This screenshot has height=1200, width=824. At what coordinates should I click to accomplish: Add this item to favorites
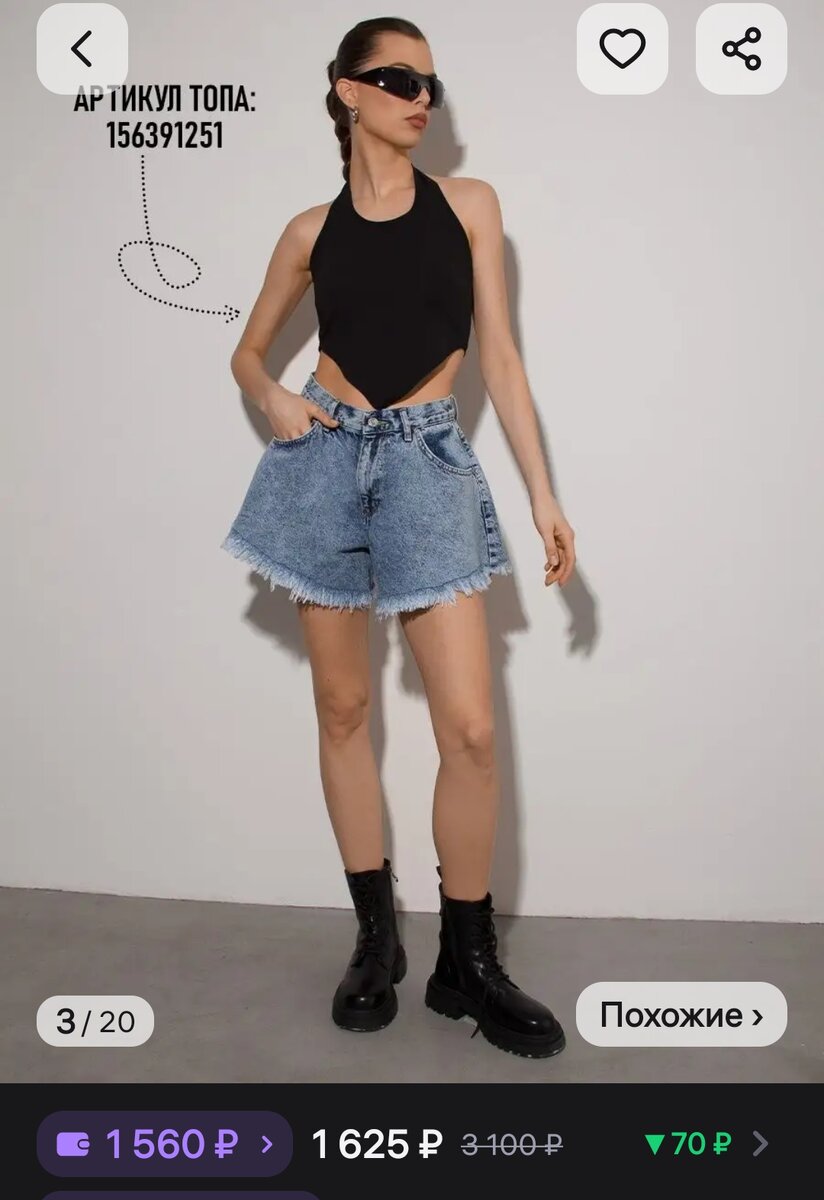[622, 49]
